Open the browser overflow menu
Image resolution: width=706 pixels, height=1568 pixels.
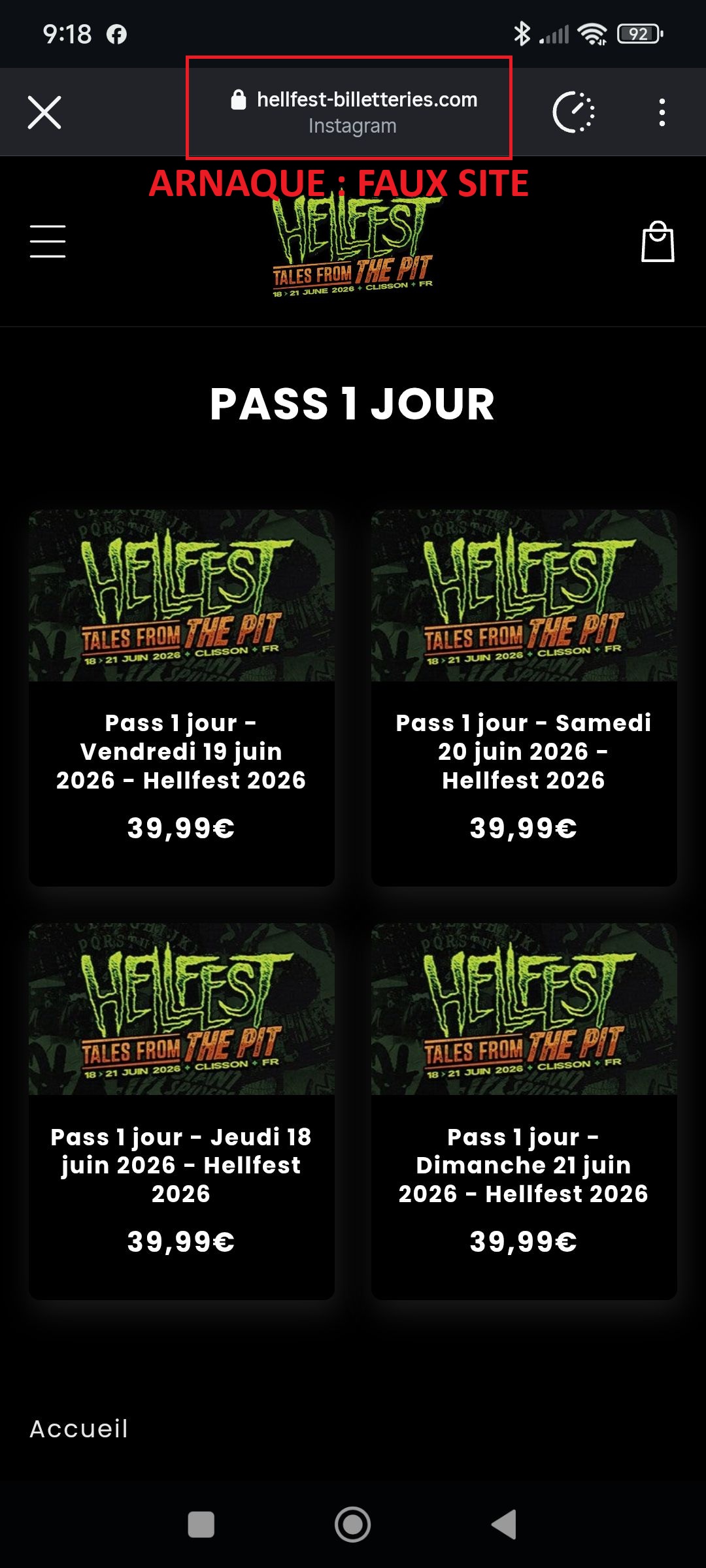point(662,112)
